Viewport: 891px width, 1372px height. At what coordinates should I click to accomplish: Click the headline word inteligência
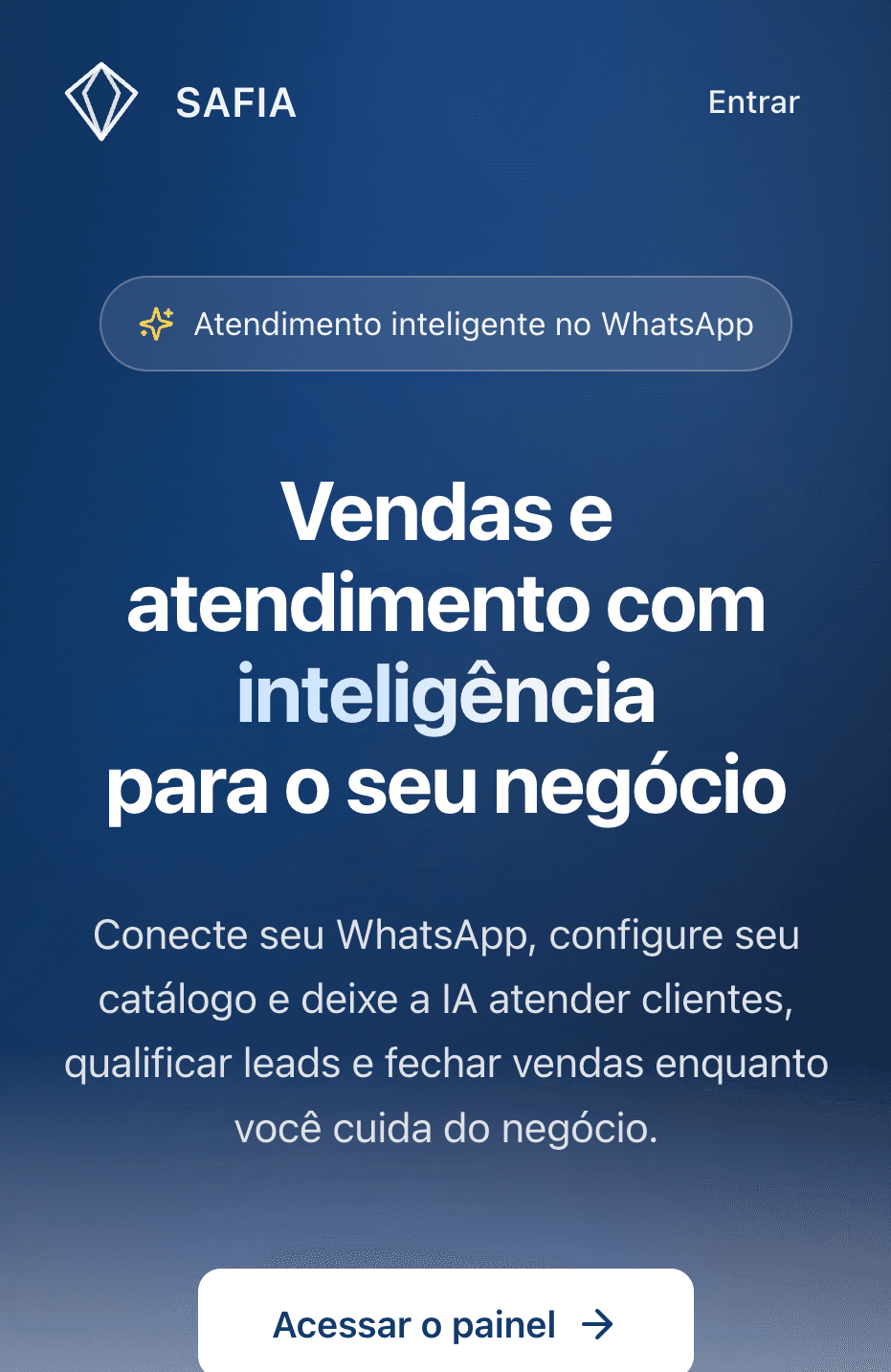tap(446, 696)
